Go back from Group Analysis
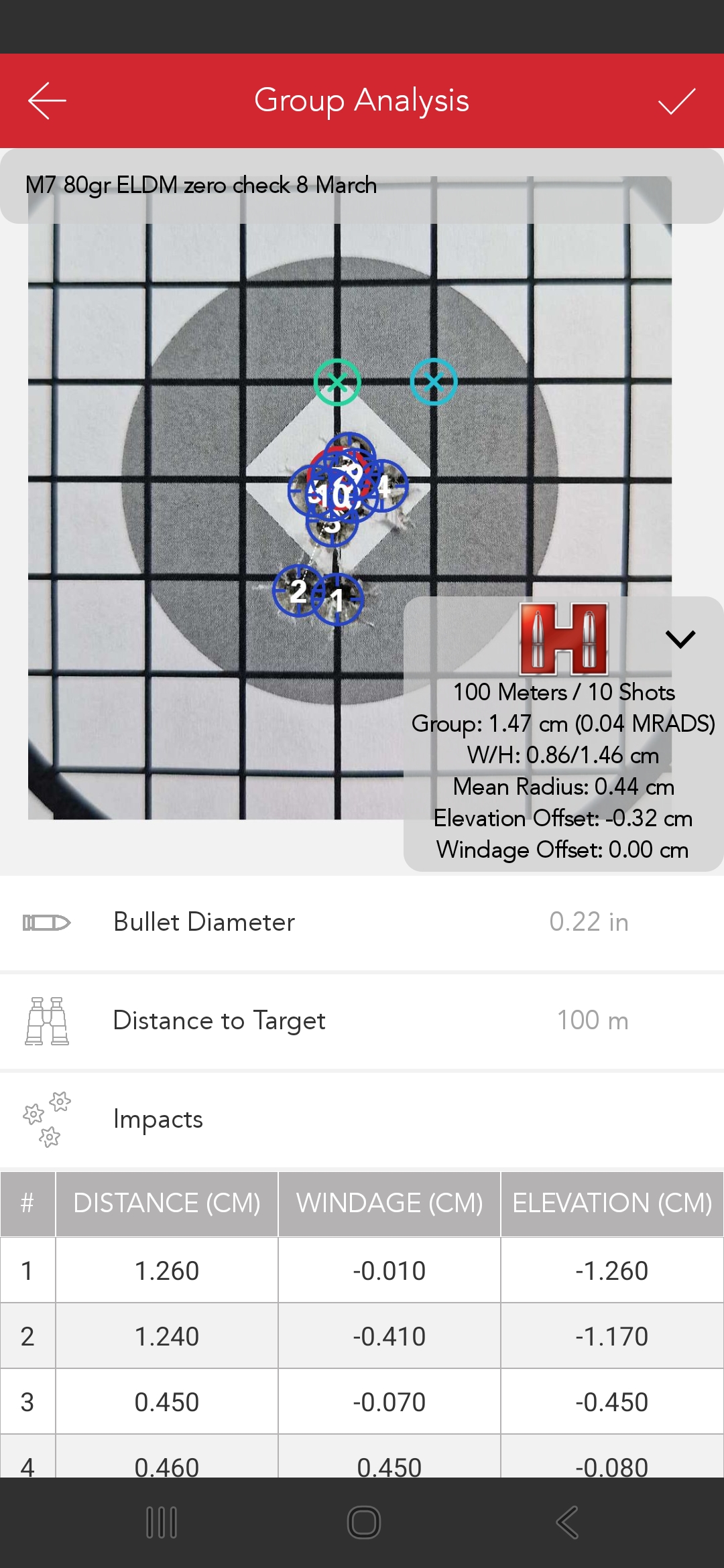Screen dimensions: 724x1568 (47, 101)
